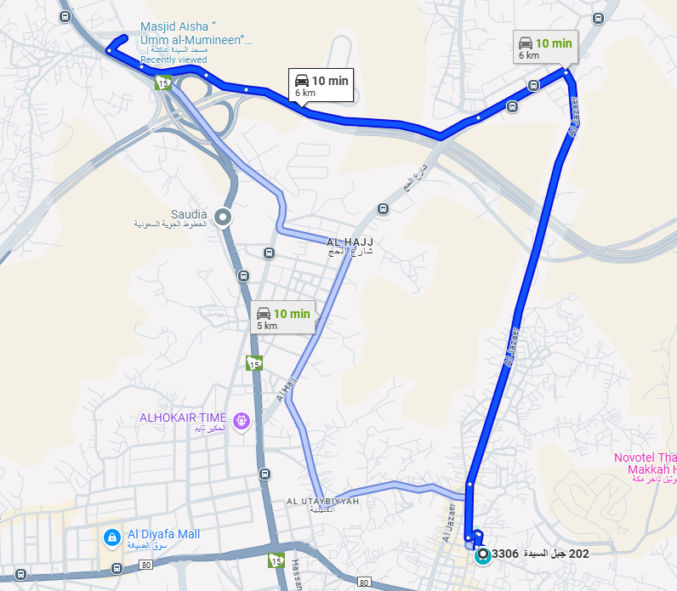Tap the white-boxed 10 min 6 km route label
Viewport: 677px width, 591px height.
pyautogui.click(x=321, y=85)
